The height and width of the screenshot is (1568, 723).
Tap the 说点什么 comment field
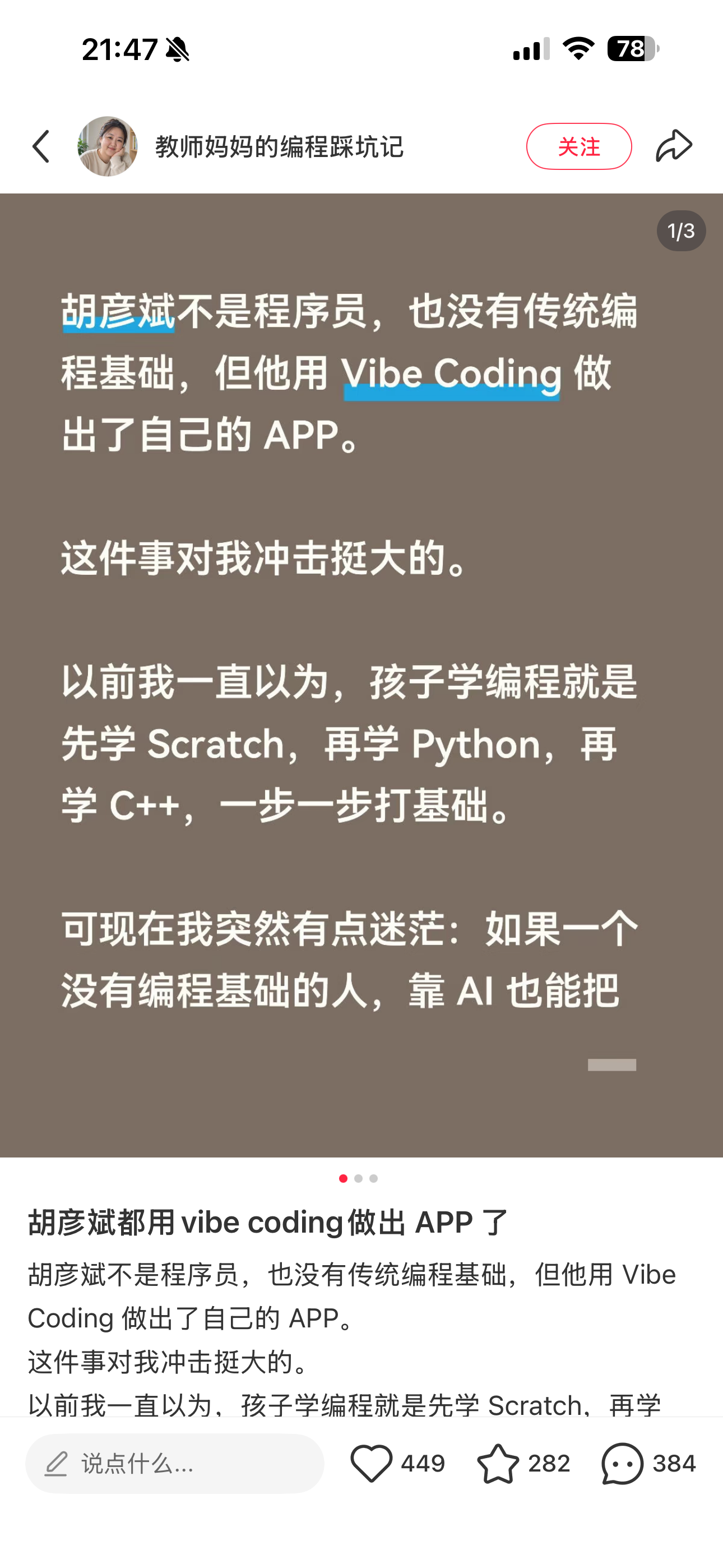click(175, 1463)
